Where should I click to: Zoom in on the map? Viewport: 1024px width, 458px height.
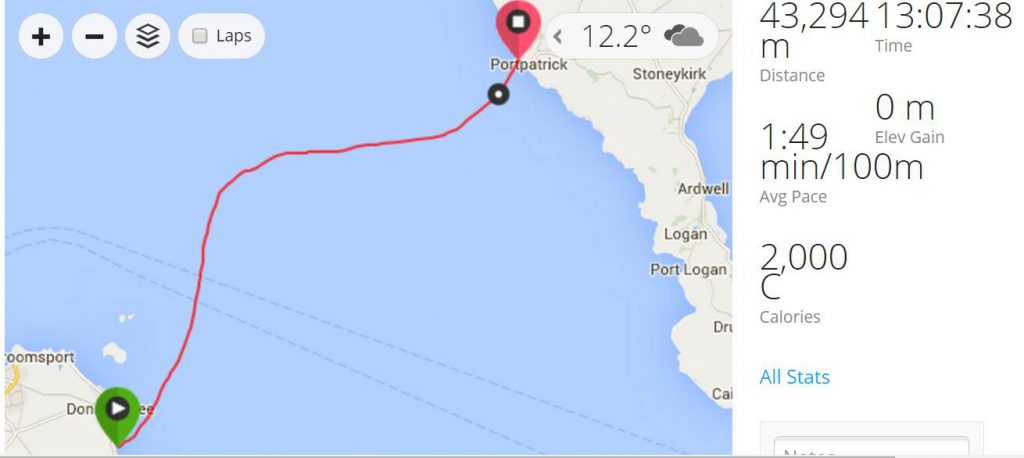click(41, 37)
